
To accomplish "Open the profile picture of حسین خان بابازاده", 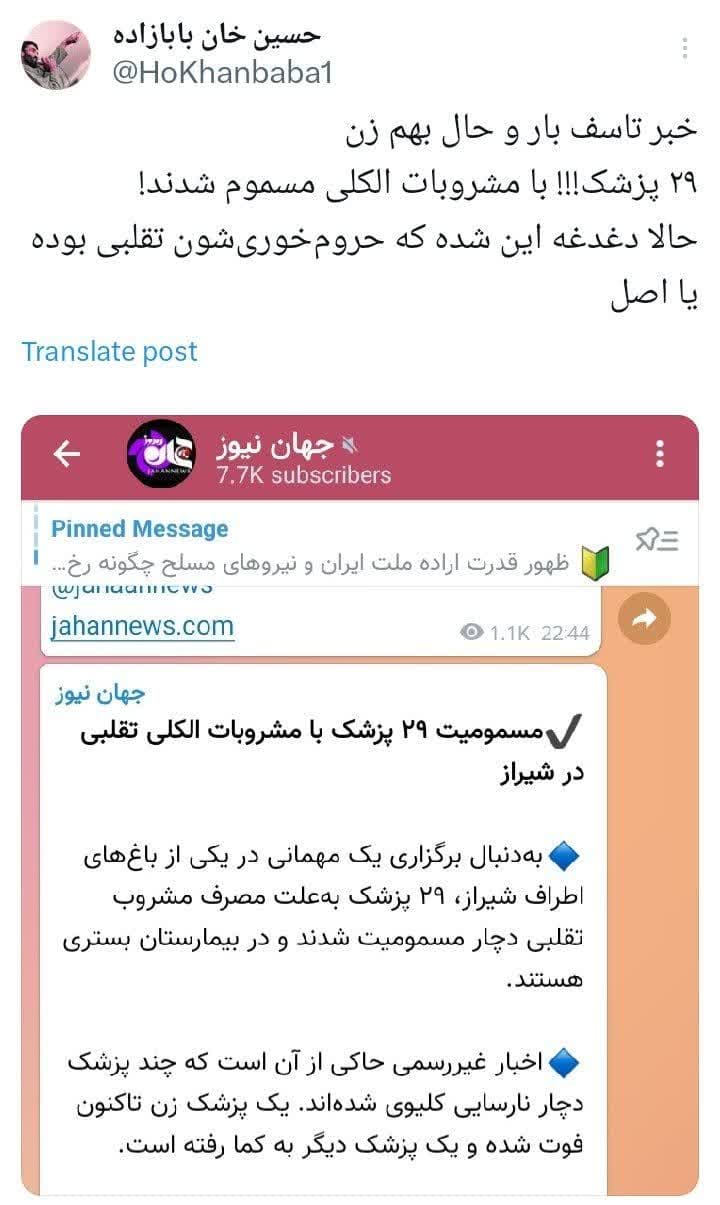I will (56, 55).
